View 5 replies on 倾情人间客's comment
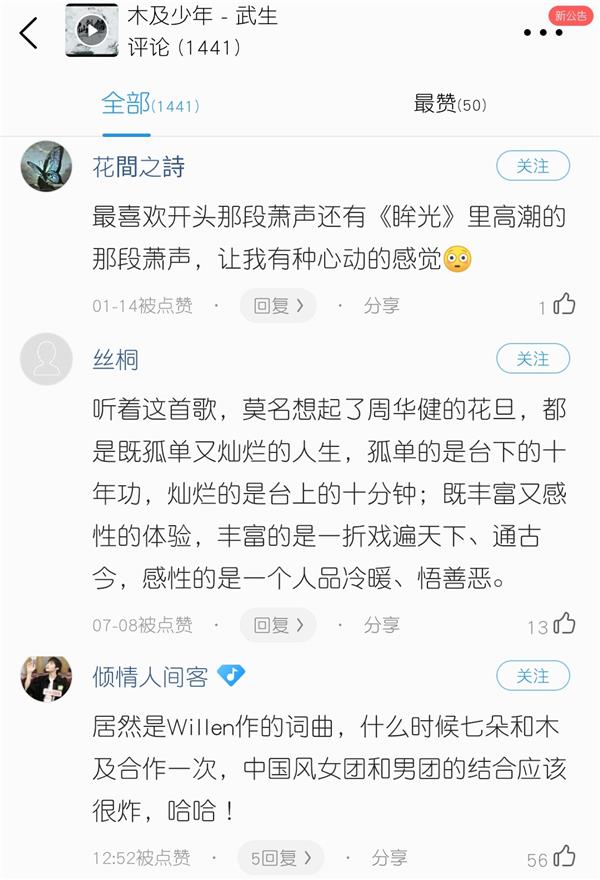Image resolution: width=600 pixels, height=880 pixels. tap(281, 857)
